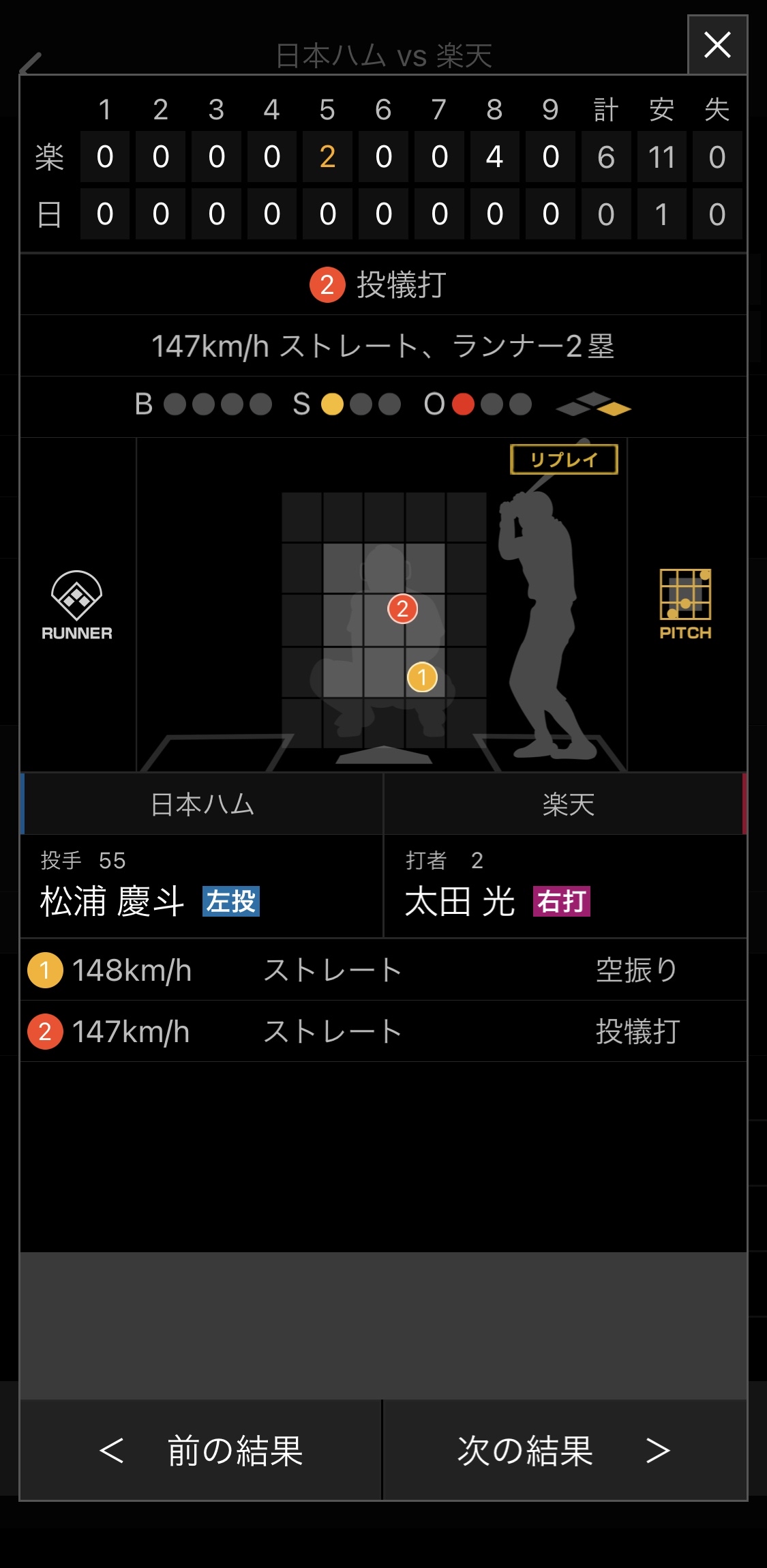Play the リプレイ replay
Viewport: 767px width, 1568px height.
tap(564, 460)
